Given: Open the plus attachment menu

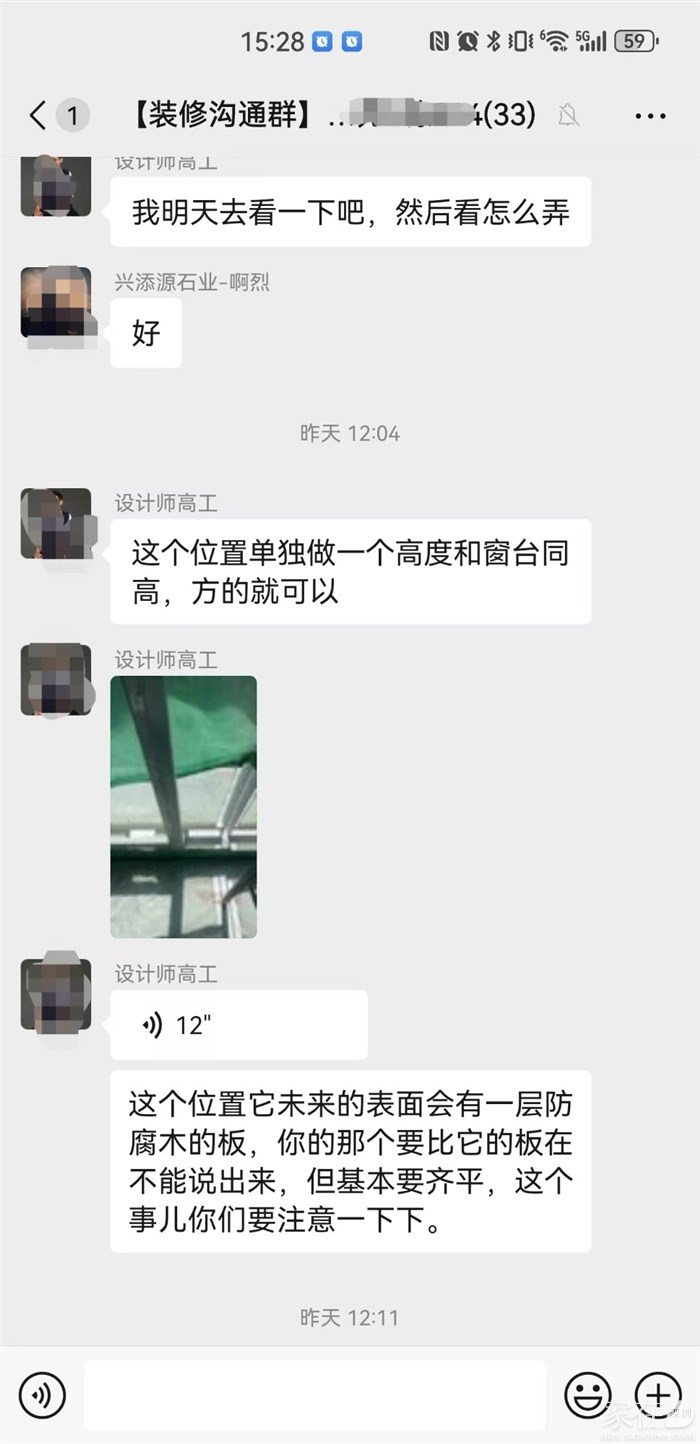Looking at the screenshot, I should pyautogui.click(x=657, y=1393).
